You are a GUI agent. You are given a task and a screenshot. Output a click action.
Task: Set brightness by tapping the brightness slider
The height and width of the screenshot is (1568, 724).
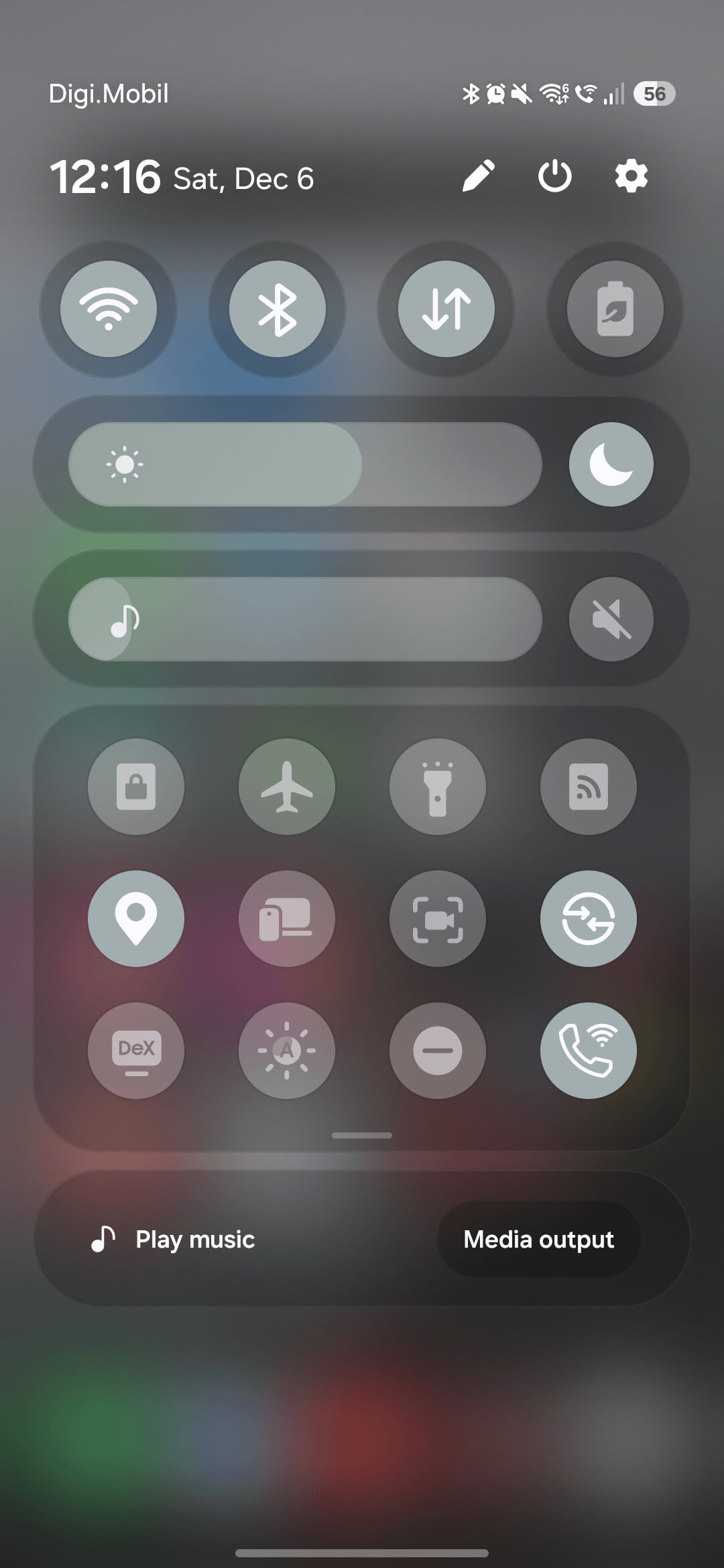coord(305,464)
